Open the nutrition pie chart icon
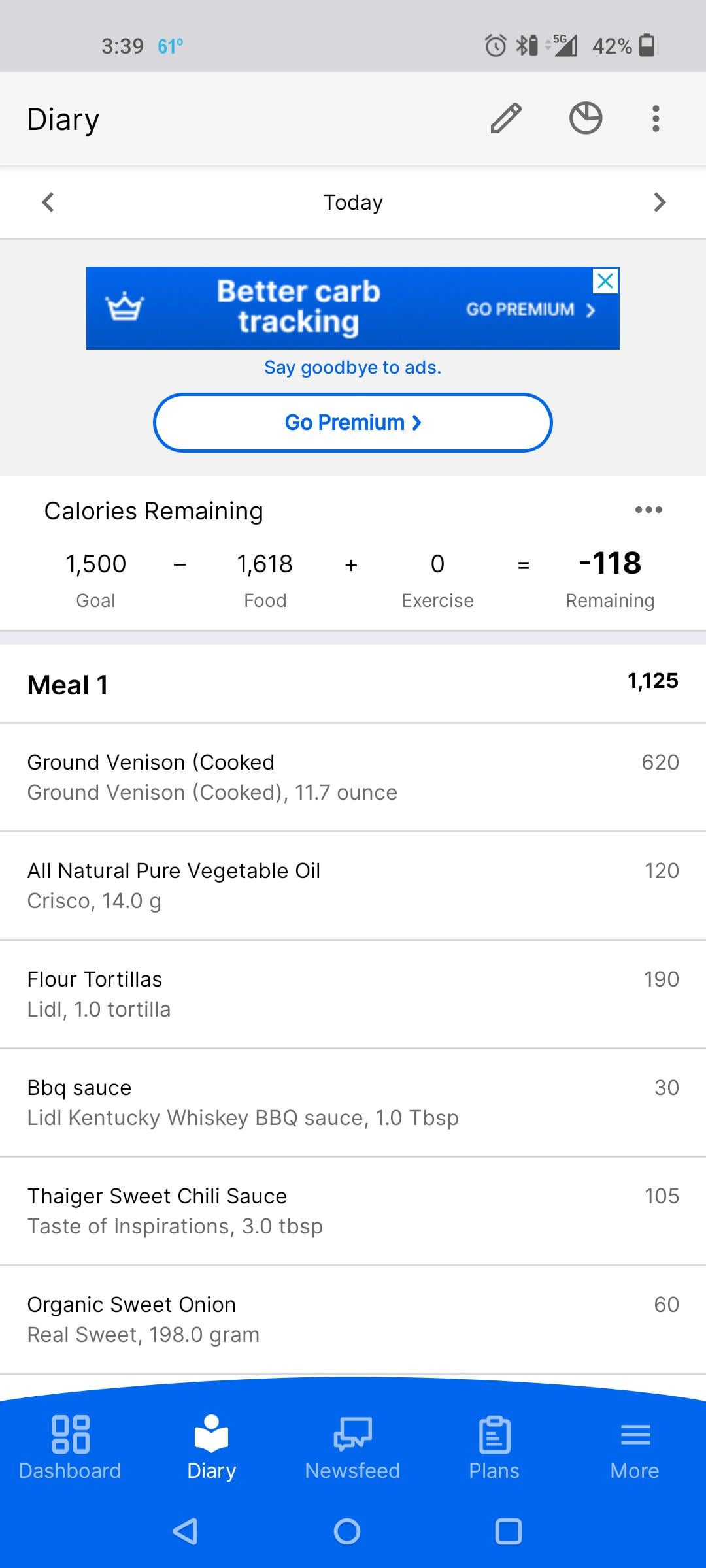 pyautogui.click(x=586, y=118)
